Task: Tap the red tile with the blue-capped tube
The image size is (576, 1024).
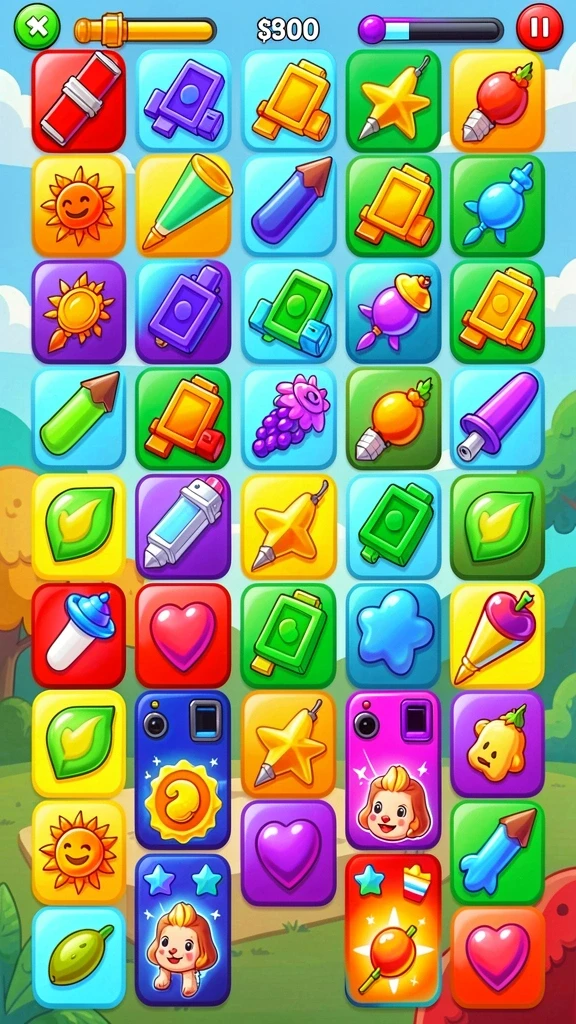Action: click(78, 635)
